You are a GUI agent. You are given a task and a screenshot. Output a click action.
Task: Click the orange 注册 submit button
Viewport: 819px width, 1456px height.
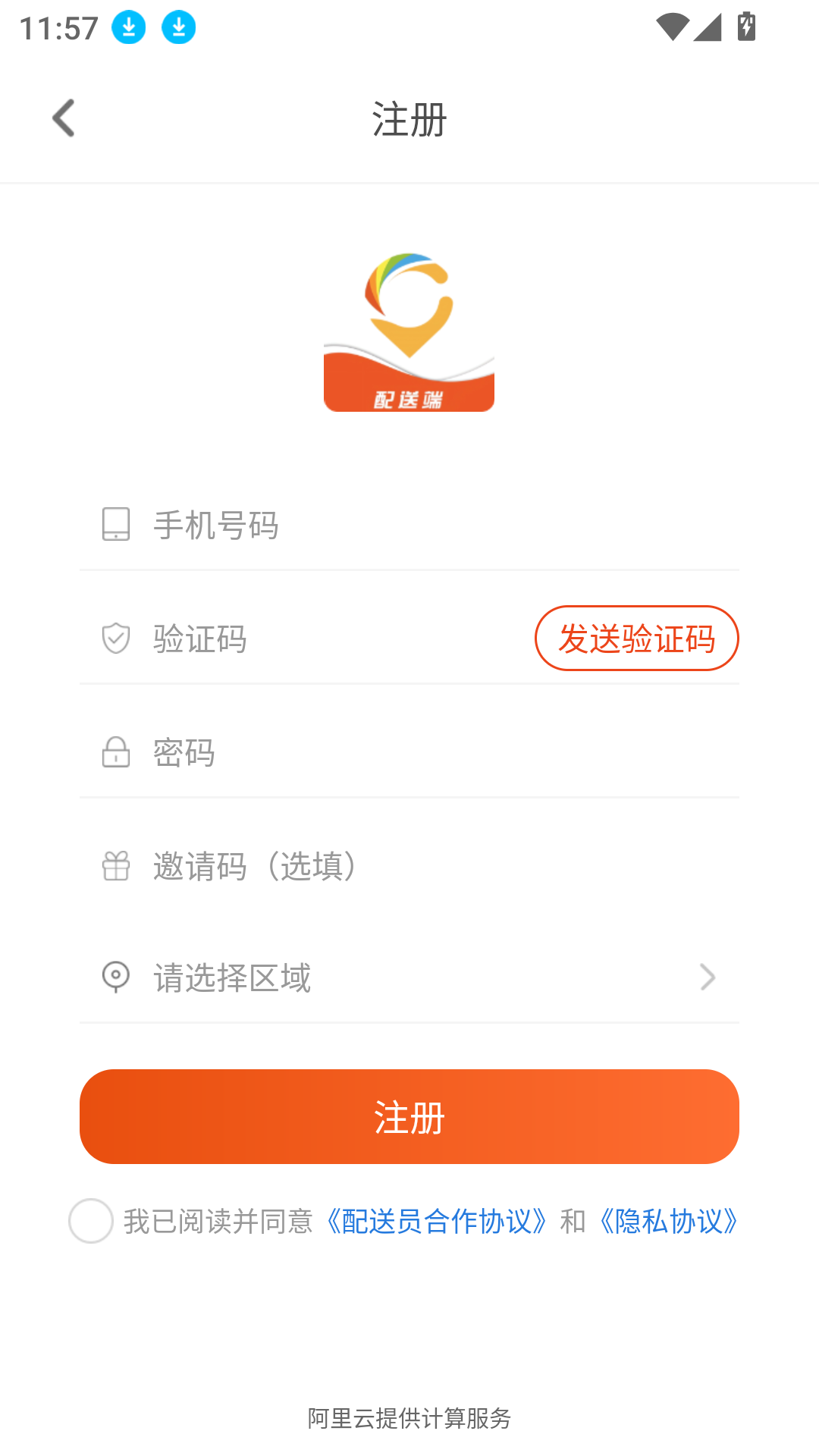point(409,1116)
